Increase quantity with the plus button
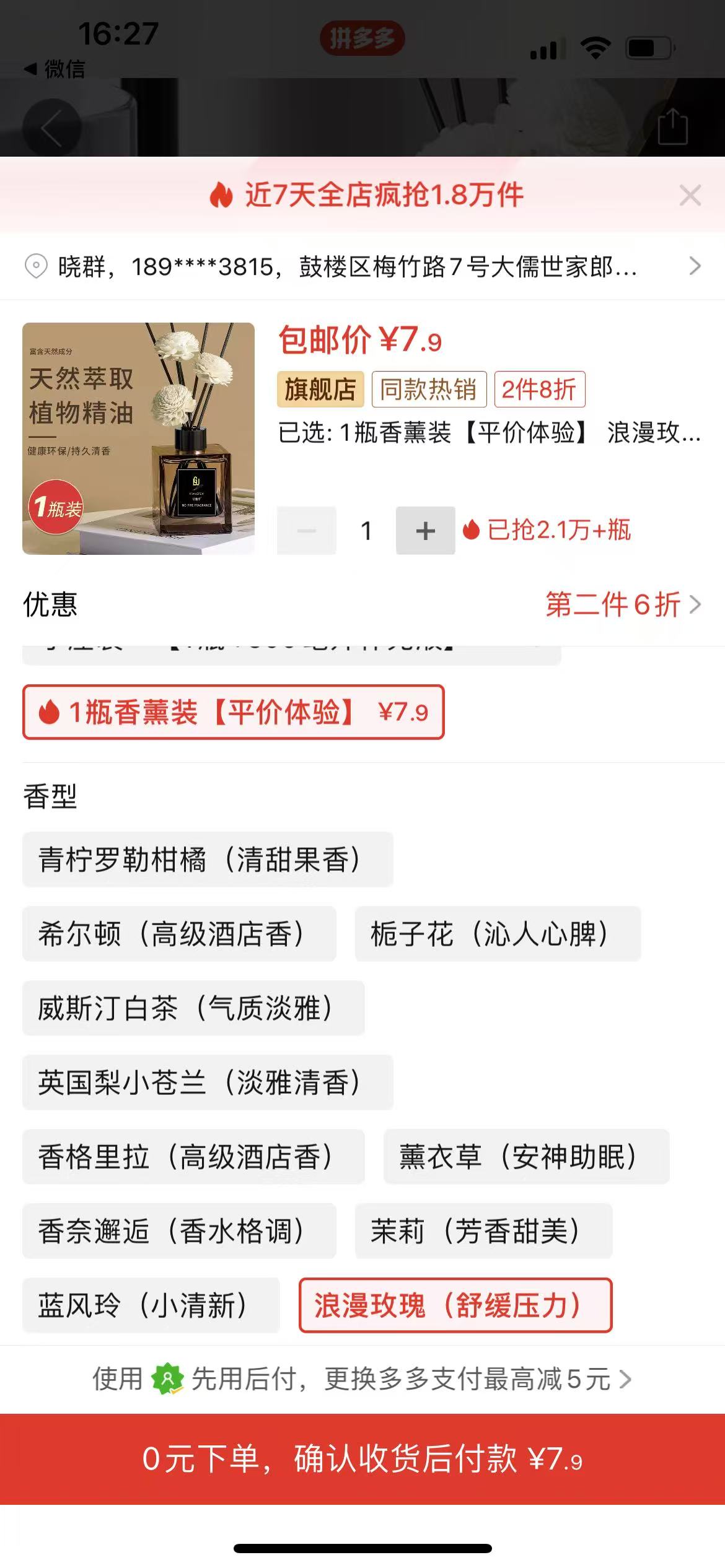Image resolution: width=725 pixels, height=1568 pixels. tap(425, 531)
